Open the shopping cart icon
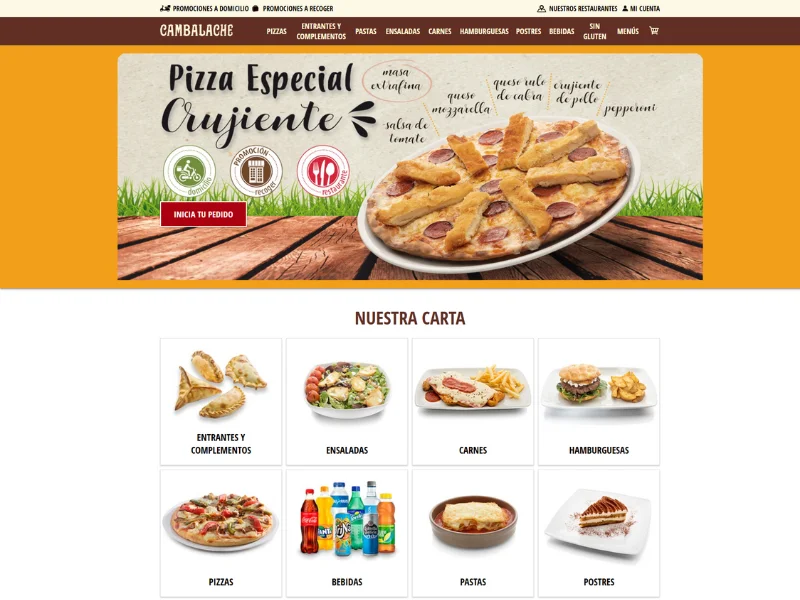 [654, 31]
